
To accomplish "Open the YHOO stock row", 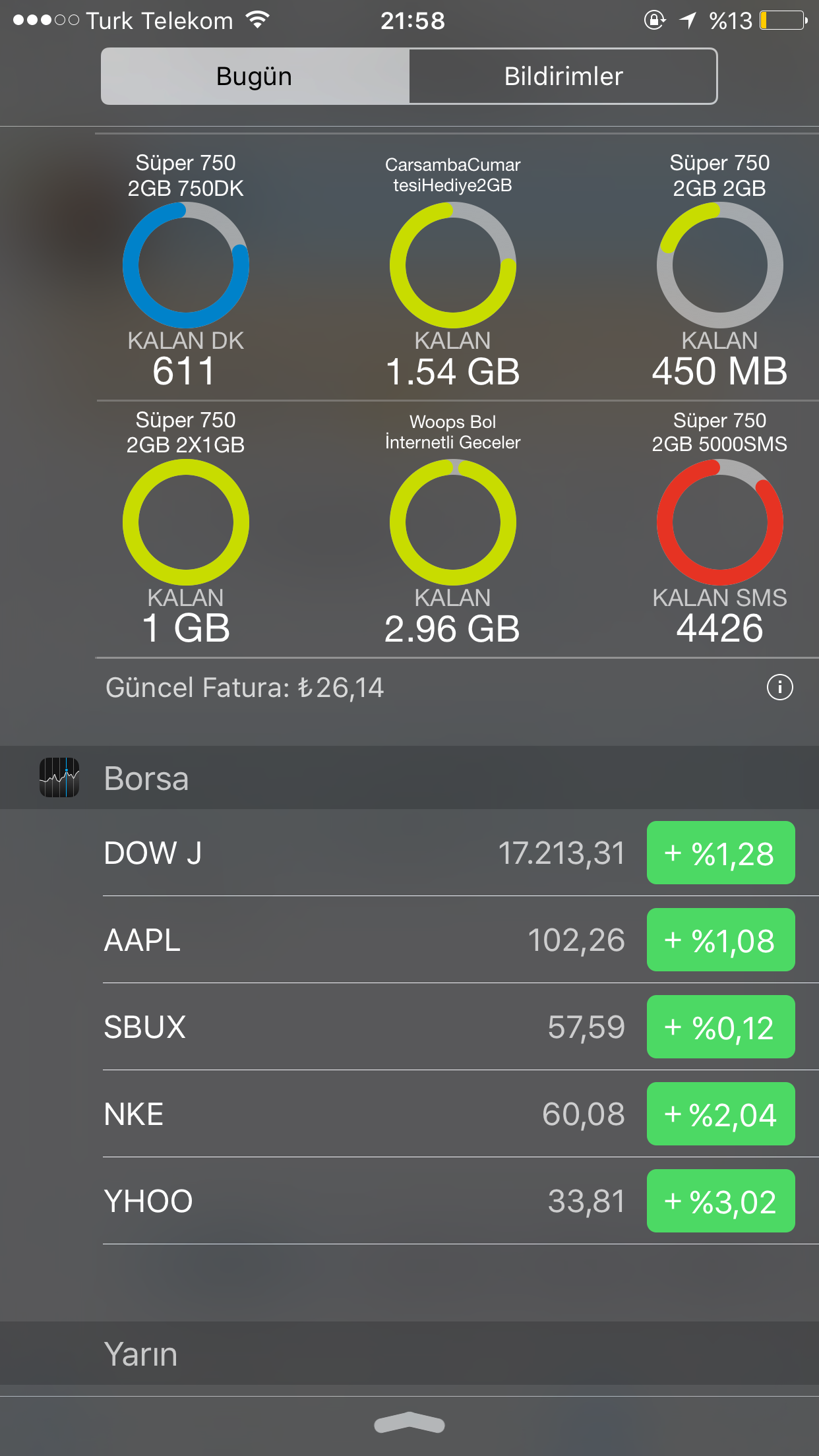I will coord(460,1201).
